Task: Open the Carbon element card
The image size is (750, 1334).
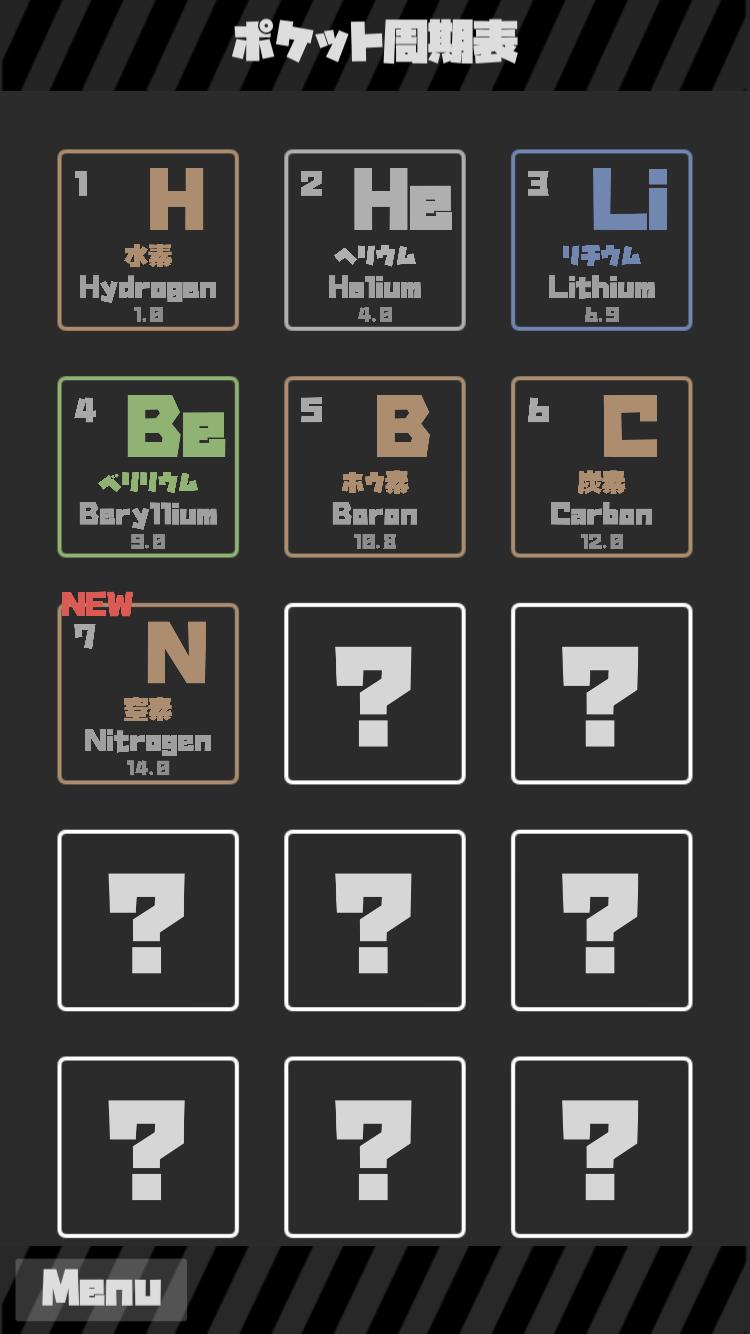Action: [601, 466]
